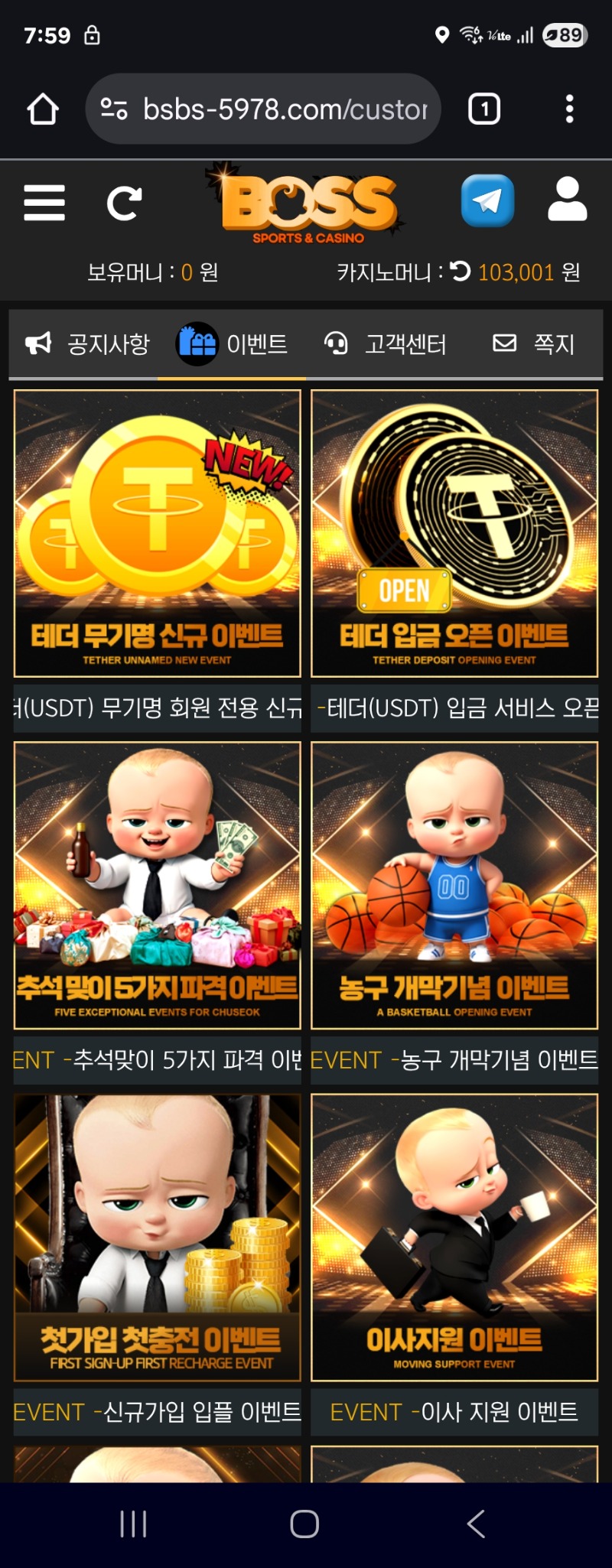Go to the 고객센터 tab

coord(386,344)
